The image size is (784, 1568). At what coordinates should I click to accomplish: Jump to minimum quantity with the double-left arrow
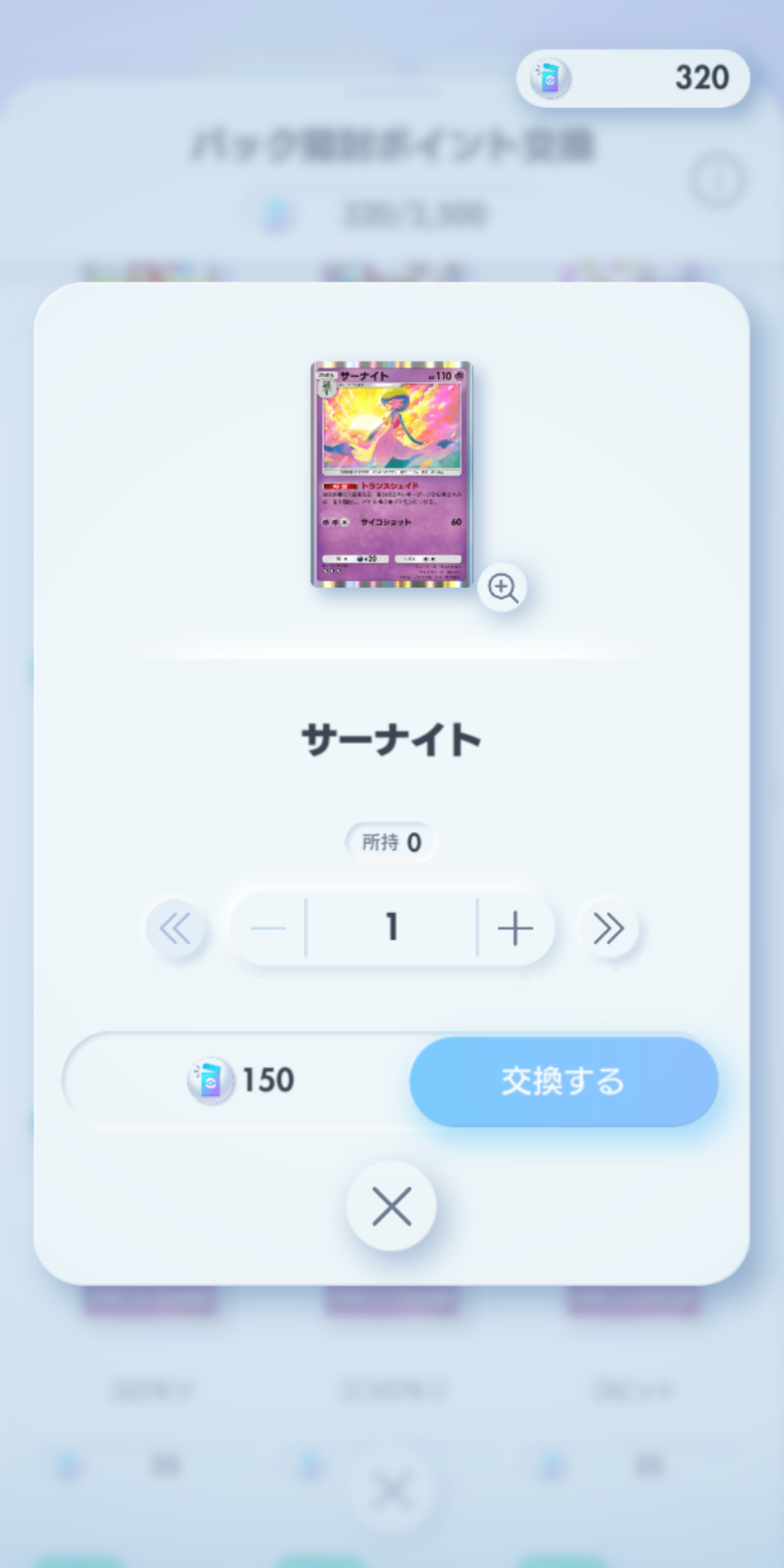[x=175, y=928]
